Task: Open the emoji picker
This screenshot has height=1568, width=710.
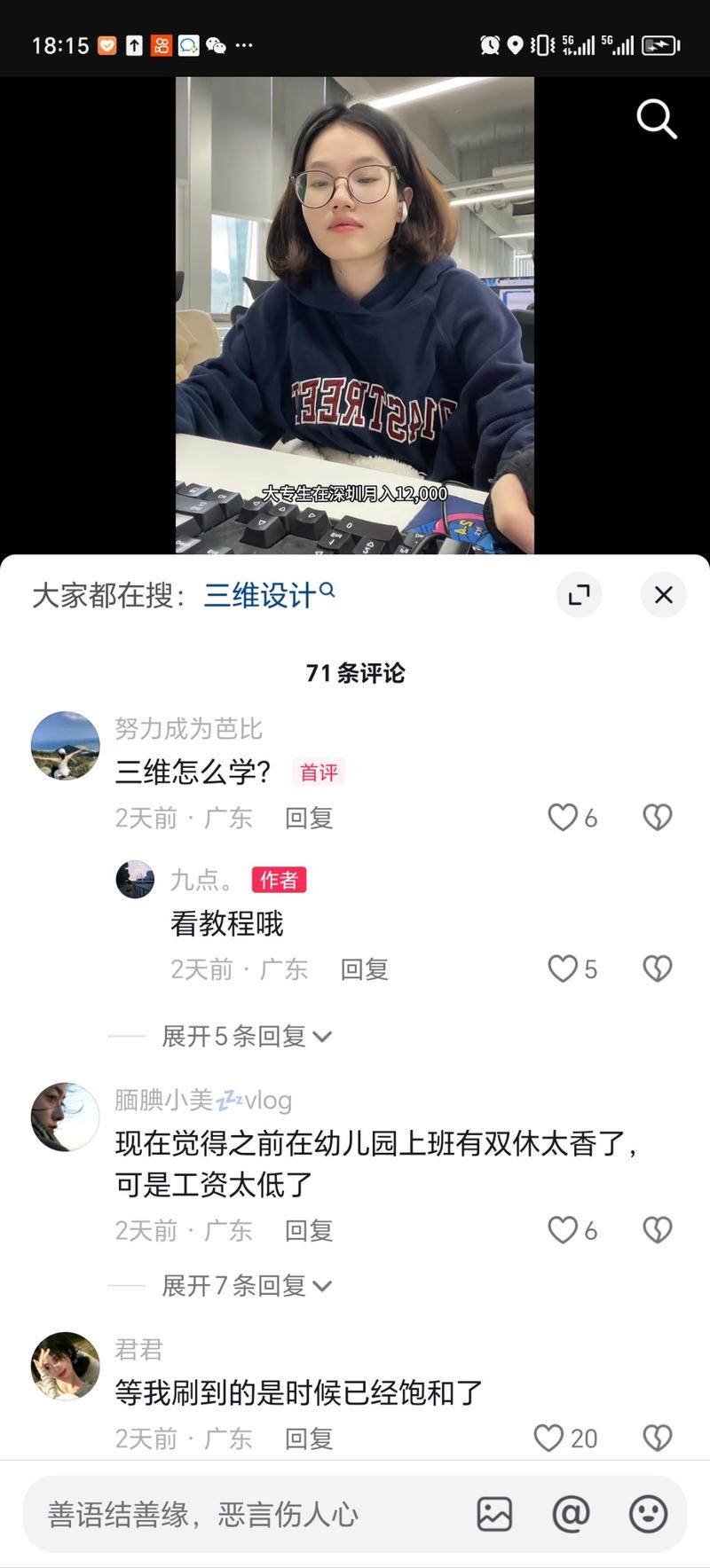Action: click(x=648, y=1514)
